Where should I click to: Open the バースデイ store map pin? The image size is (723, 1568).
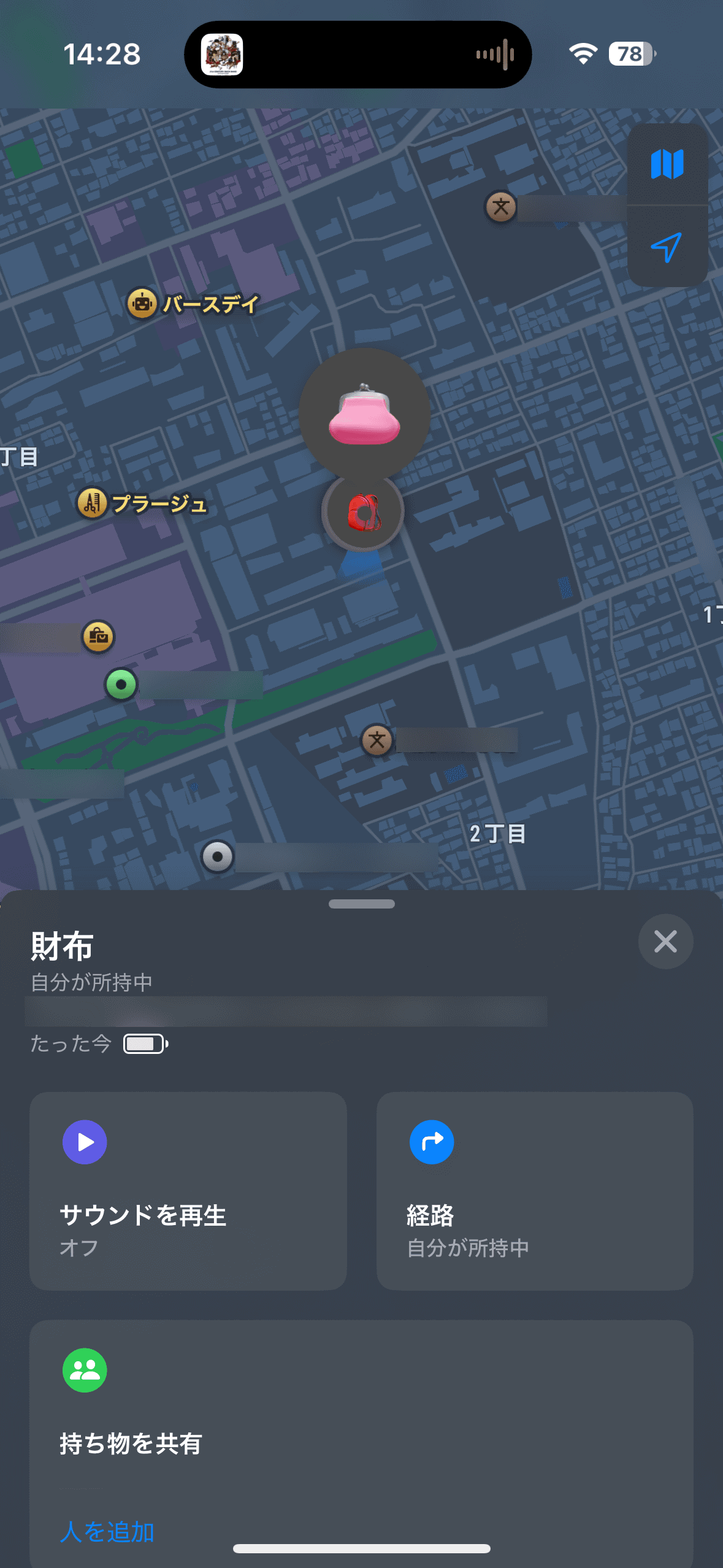point(142,303)
